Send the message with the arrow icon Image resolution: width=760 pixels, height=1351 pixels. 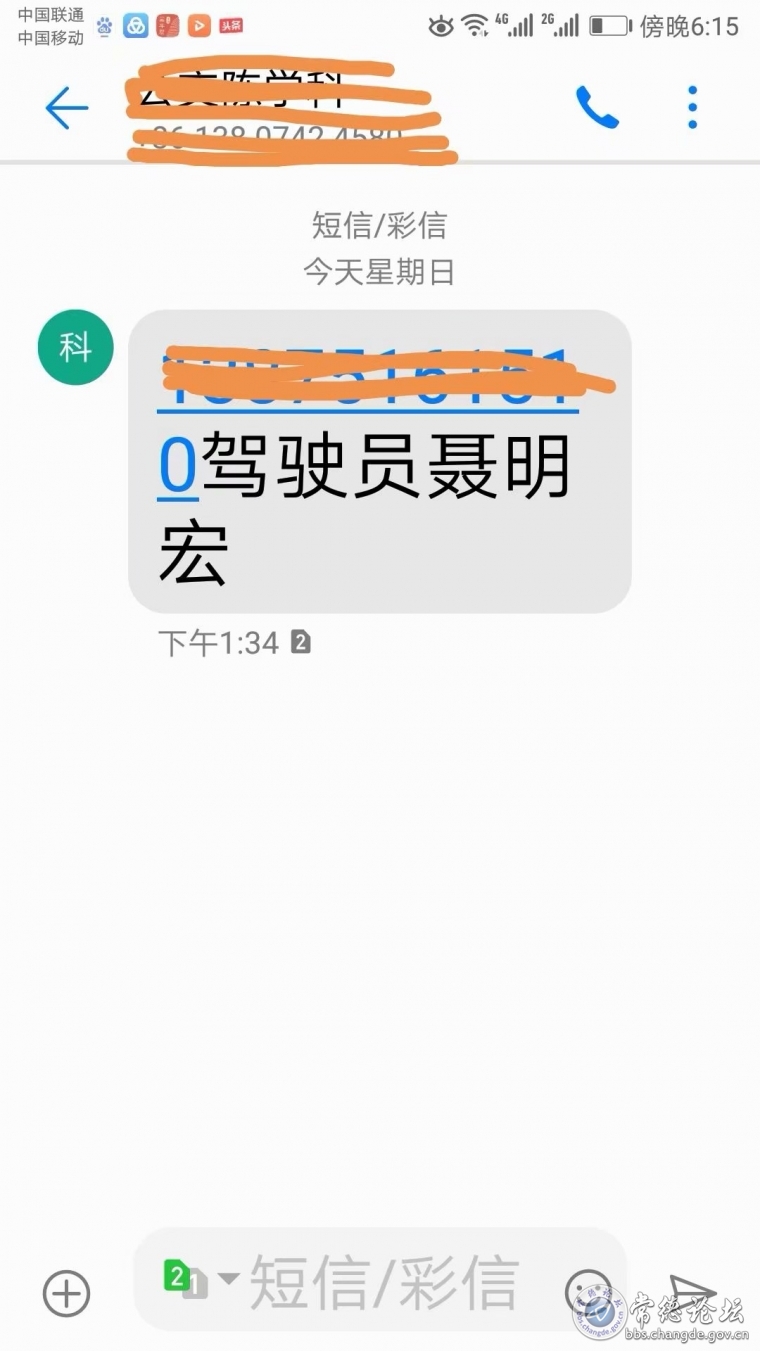tap(693, 1290)
